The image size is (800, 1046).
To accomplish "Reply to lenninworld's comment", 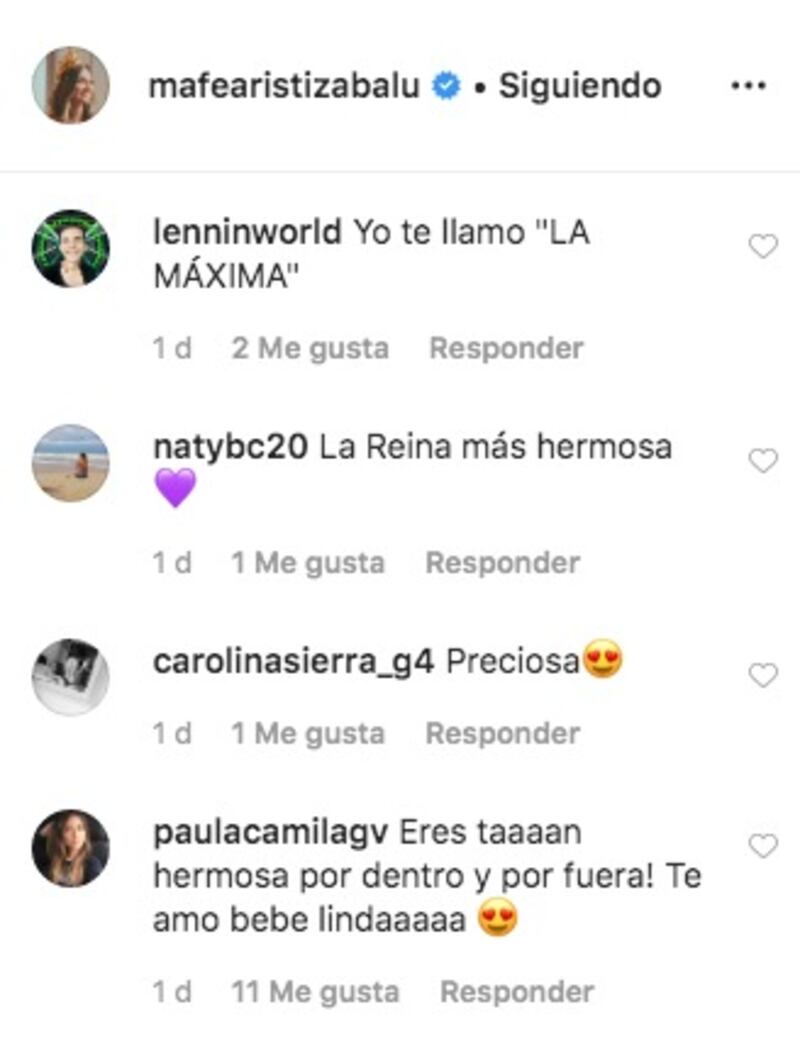I will [506, 349].
